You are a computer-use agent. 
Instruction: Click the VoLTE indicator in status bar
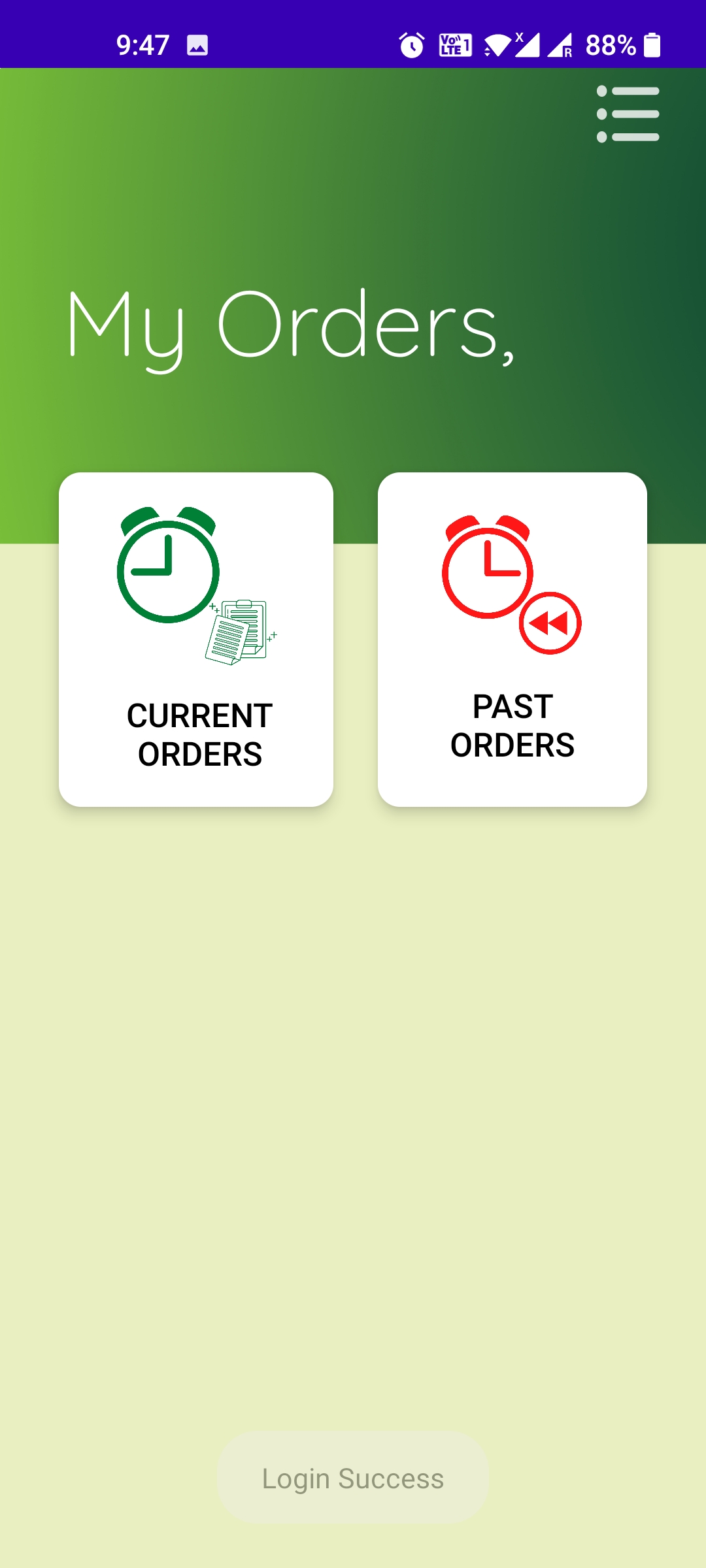pos(454,46)
